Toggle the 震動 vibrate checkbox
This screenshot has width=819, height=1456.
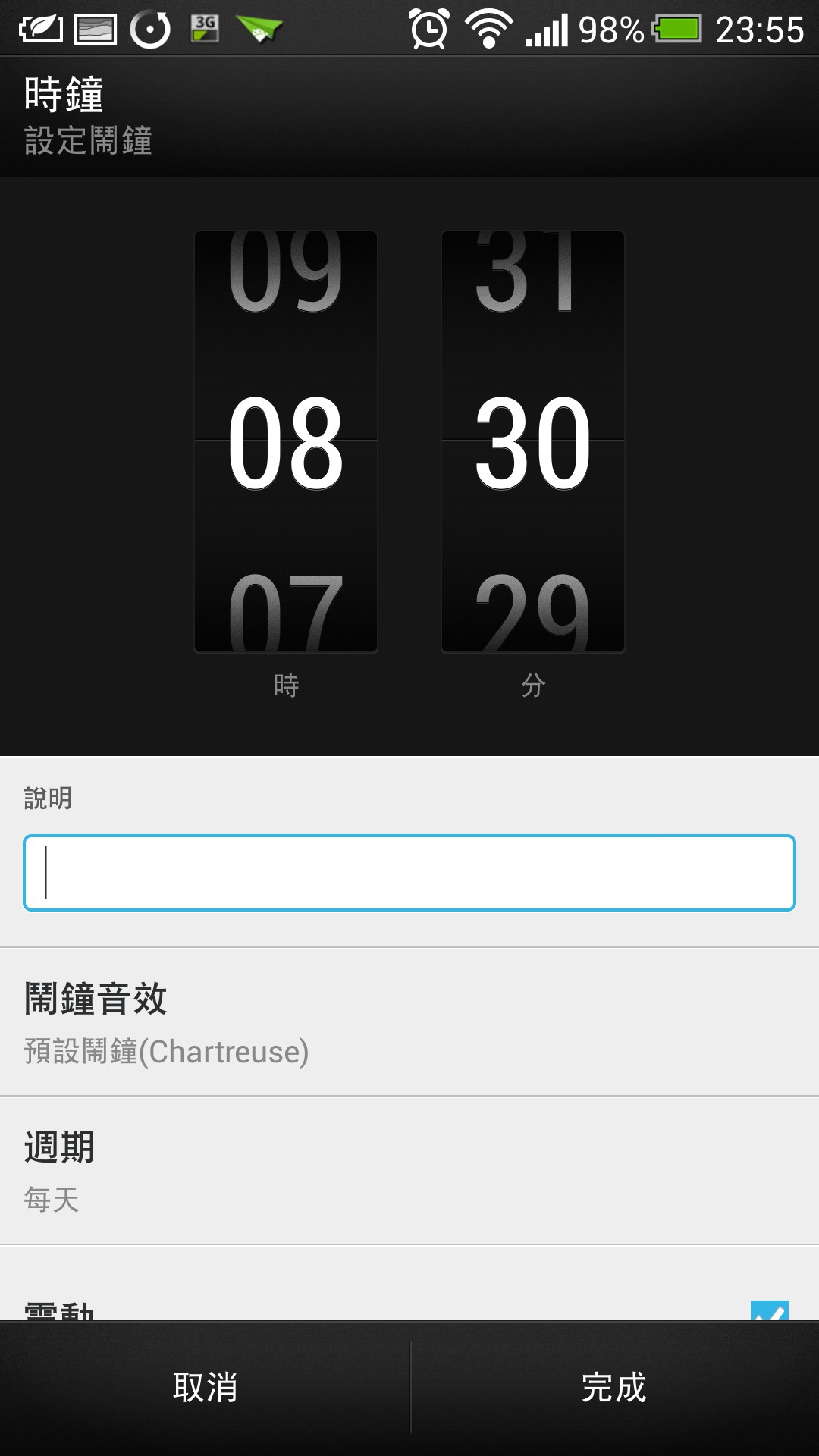769,1310
